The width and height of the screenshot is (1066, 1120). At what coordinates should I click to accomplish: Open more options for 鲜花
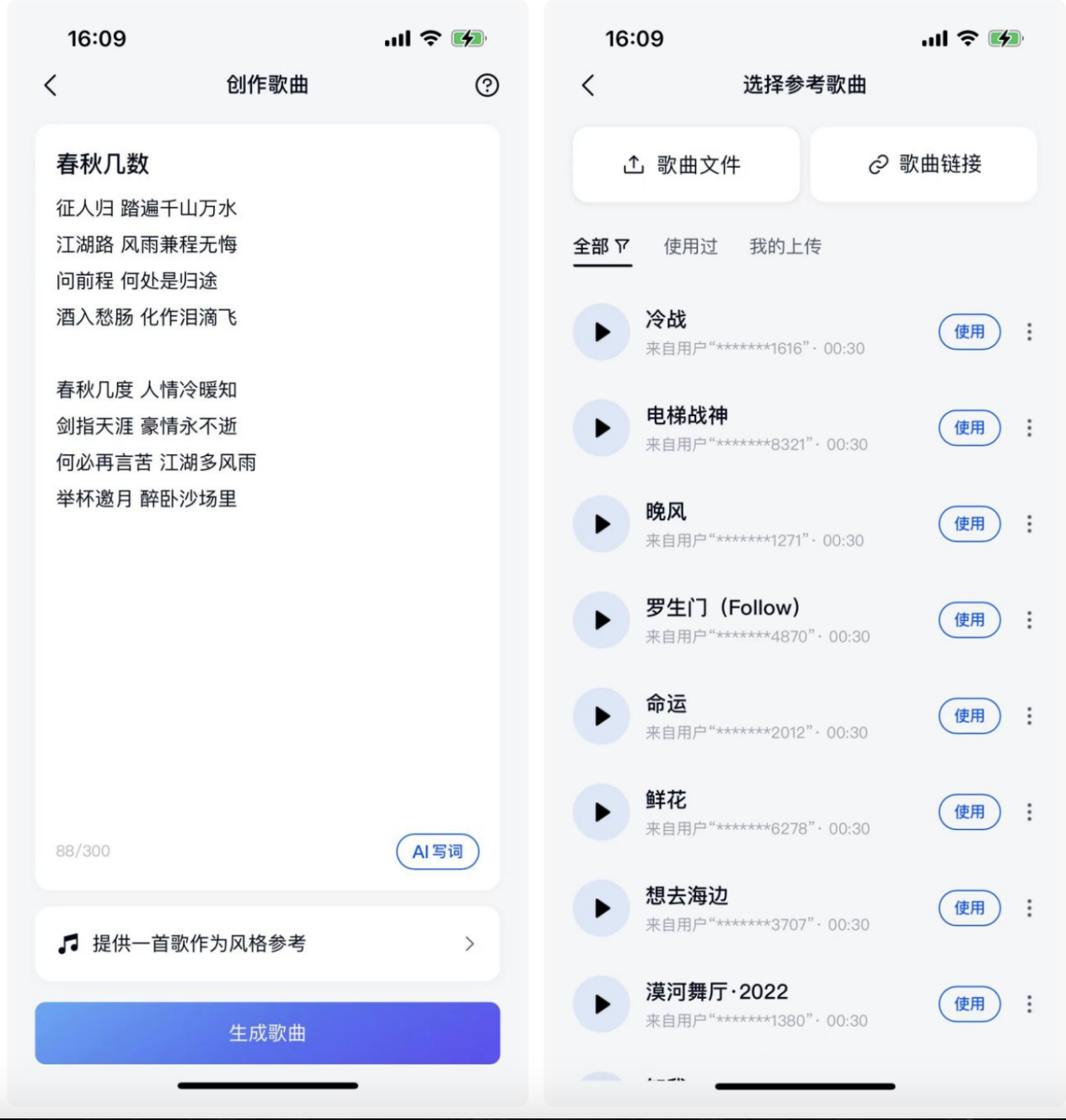pos(1029,812)
